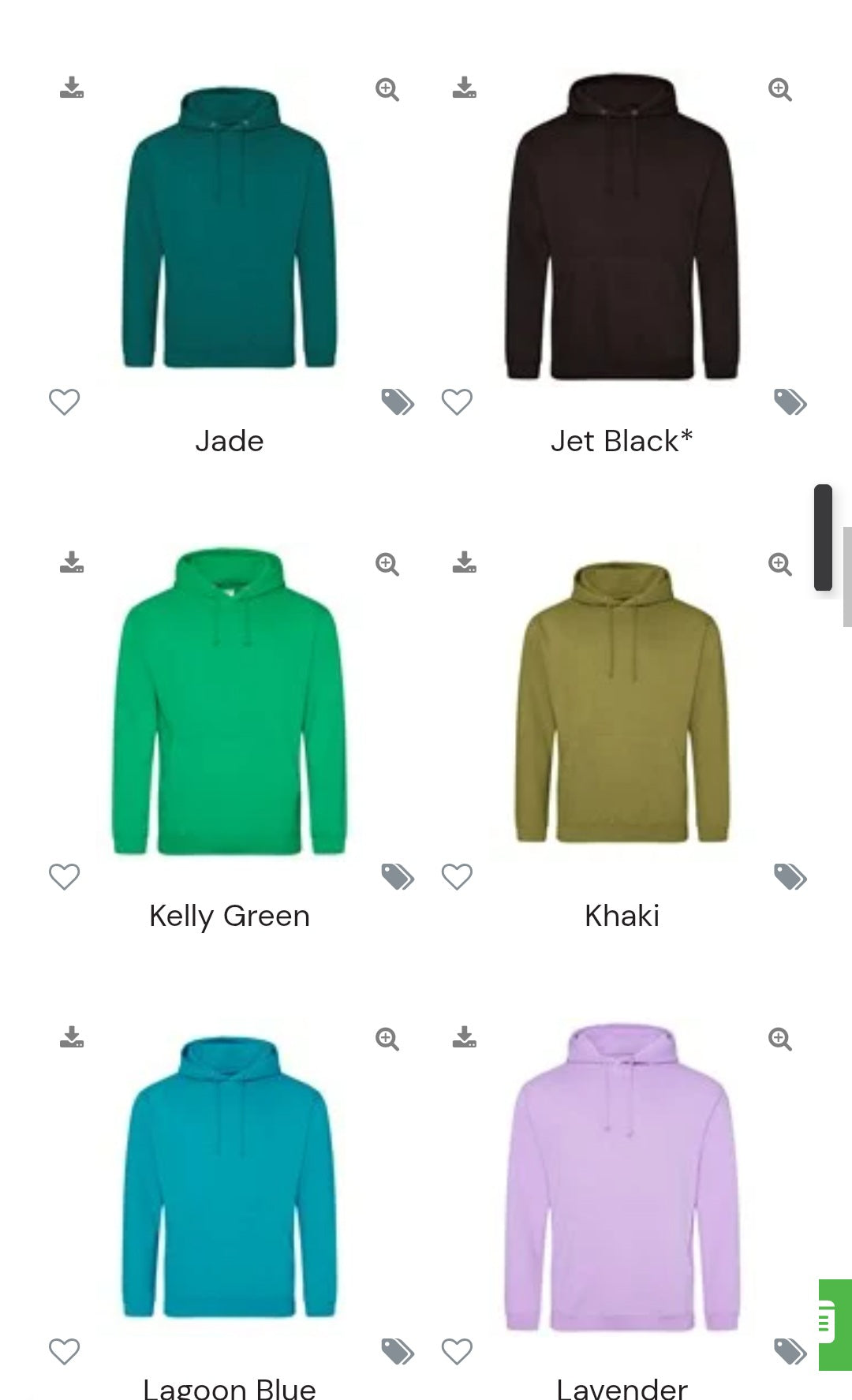Image resolution: width=852 pixels, height=1400 pixels.
Task: Favorite the Jade hoodie
Action: pos(64,402)
